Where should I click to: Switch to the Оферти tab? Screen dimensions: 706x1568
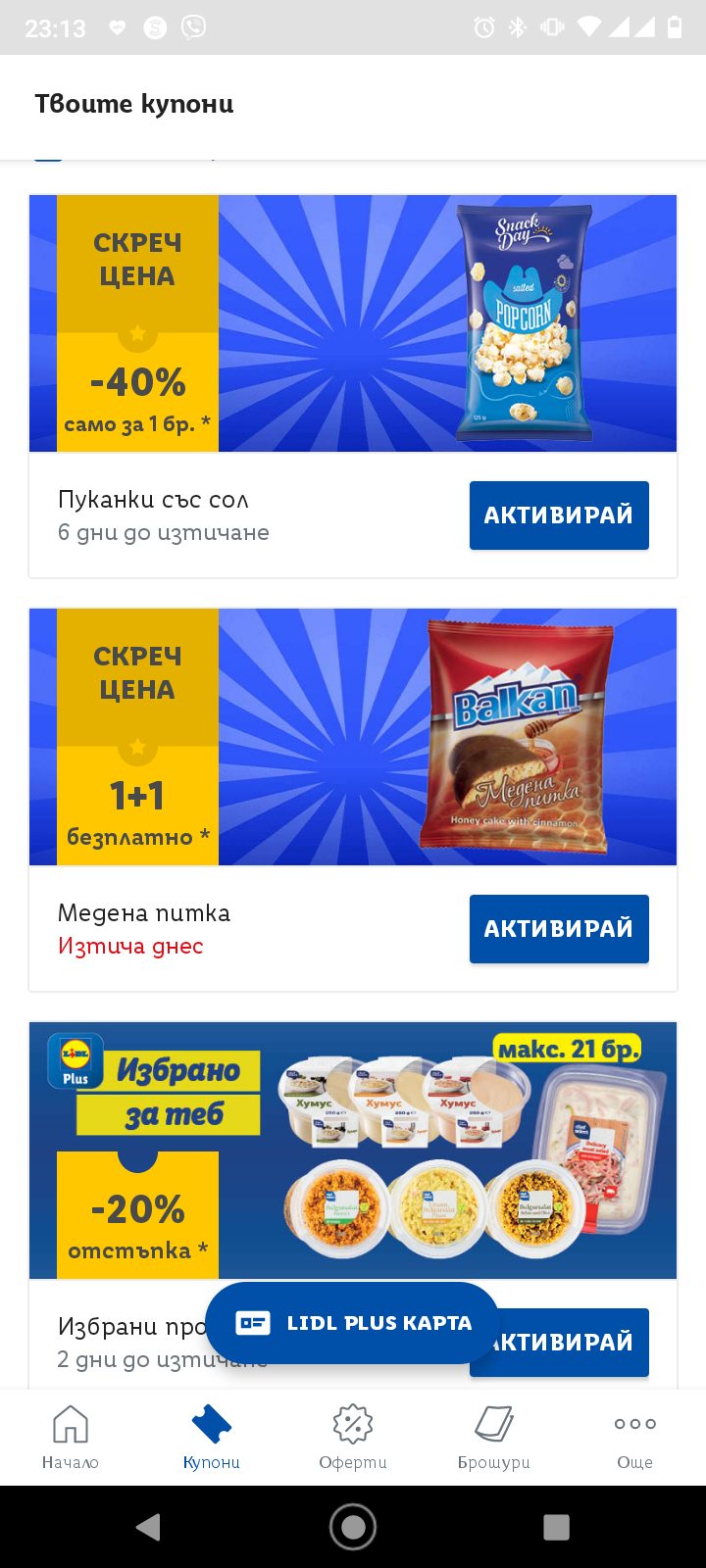(x=353, y=1437)
